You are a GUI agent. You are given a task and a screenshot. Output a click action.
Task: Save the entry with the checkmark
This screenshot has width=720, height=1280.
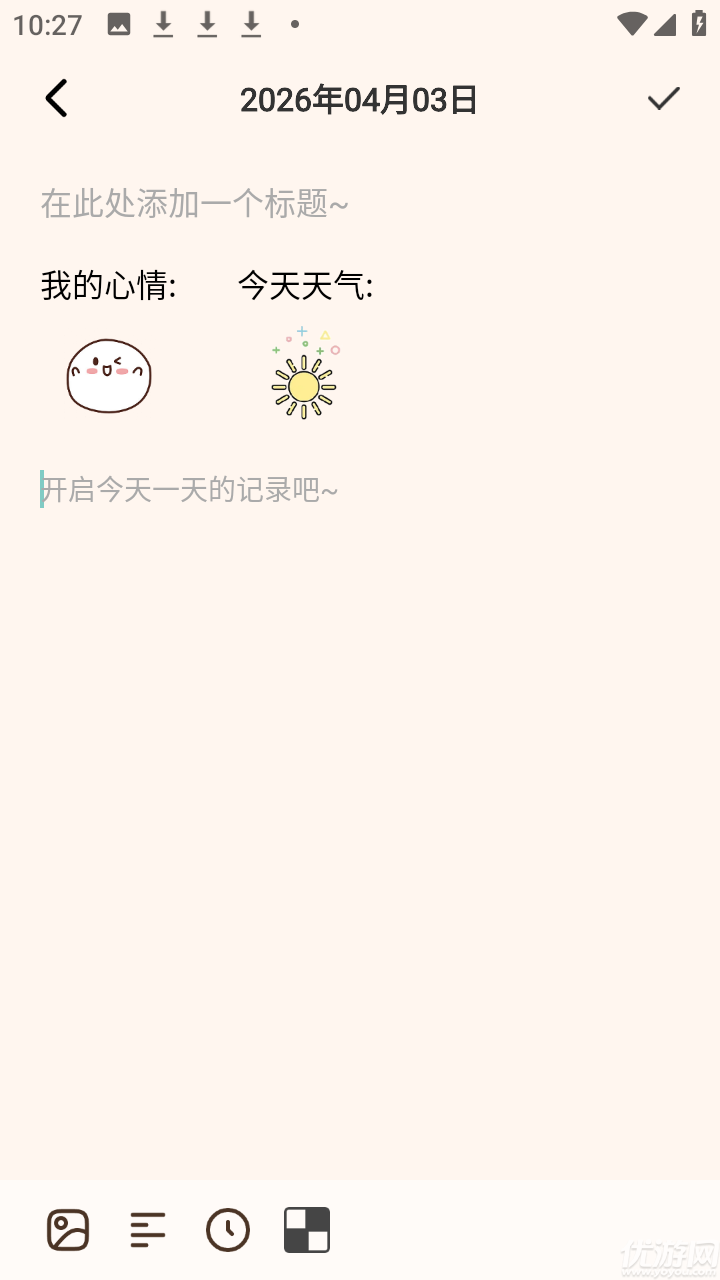[x=663, y=97]
